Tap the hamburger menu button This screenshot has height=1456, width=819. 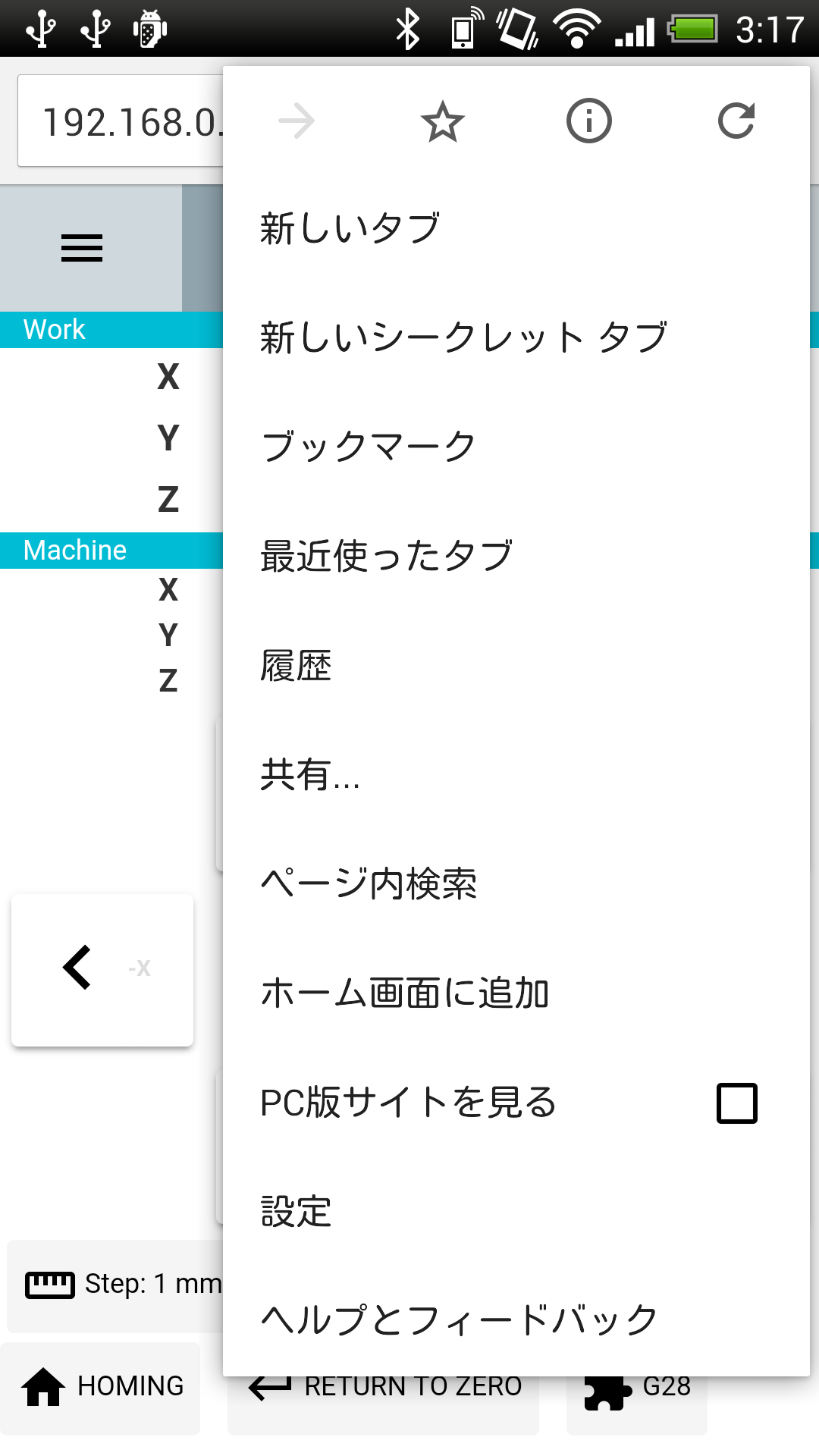pyautogui.click(x=82, y=248)
